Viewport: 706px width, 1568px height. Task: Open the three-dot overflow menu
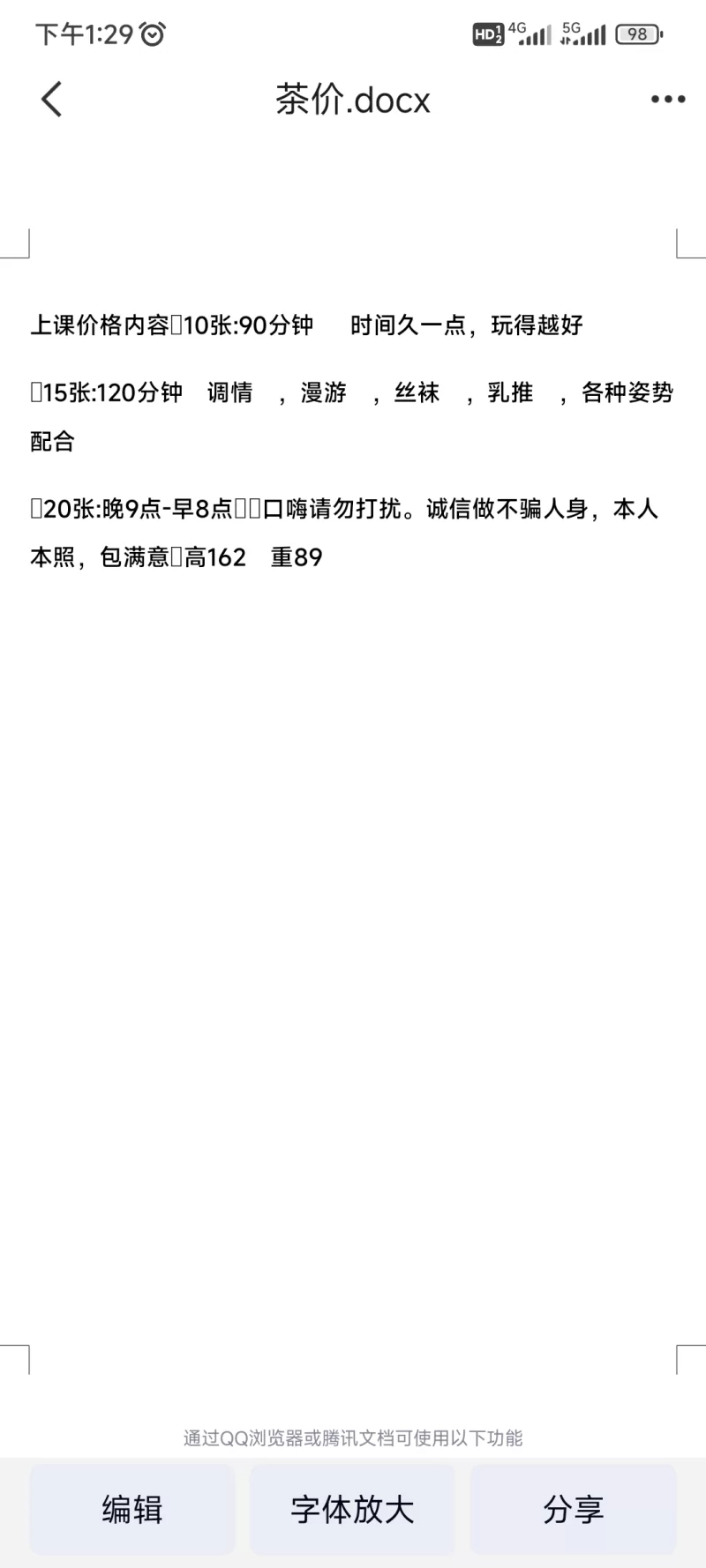point(667,99)
